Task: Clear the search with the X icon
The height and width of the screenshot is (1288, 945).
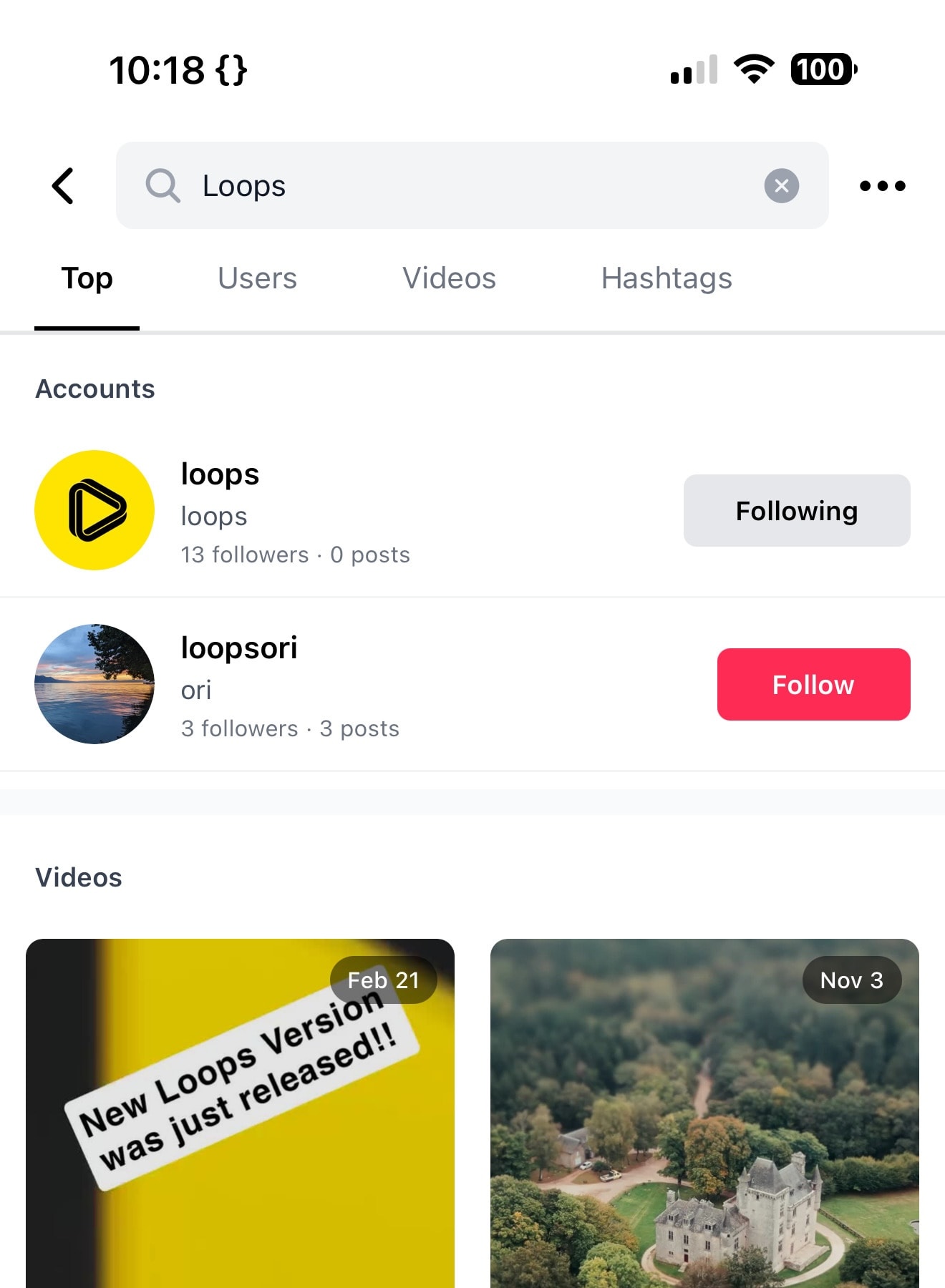Action: coord(782,185)
